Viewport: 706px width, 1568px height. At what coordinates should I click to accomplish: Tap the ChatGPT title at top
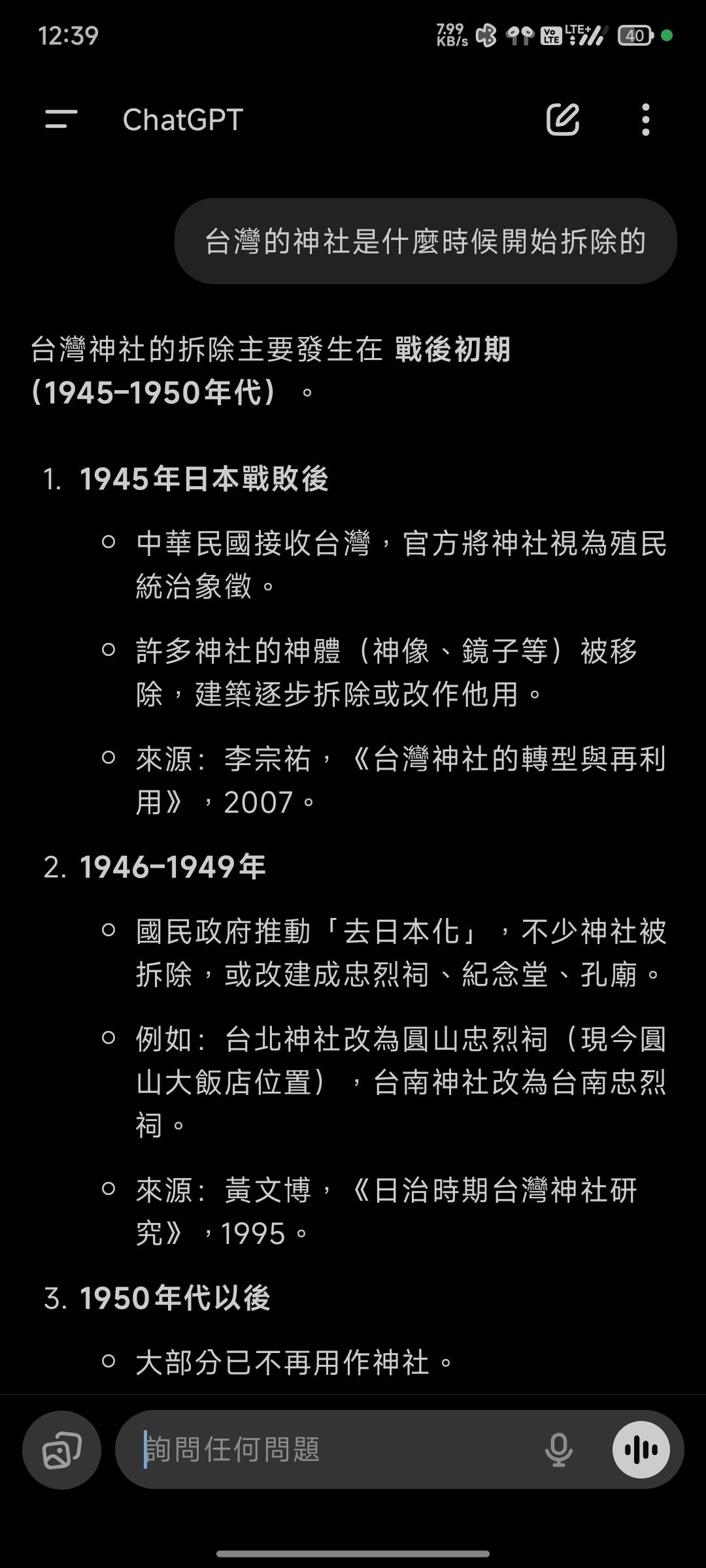point(183,120)
